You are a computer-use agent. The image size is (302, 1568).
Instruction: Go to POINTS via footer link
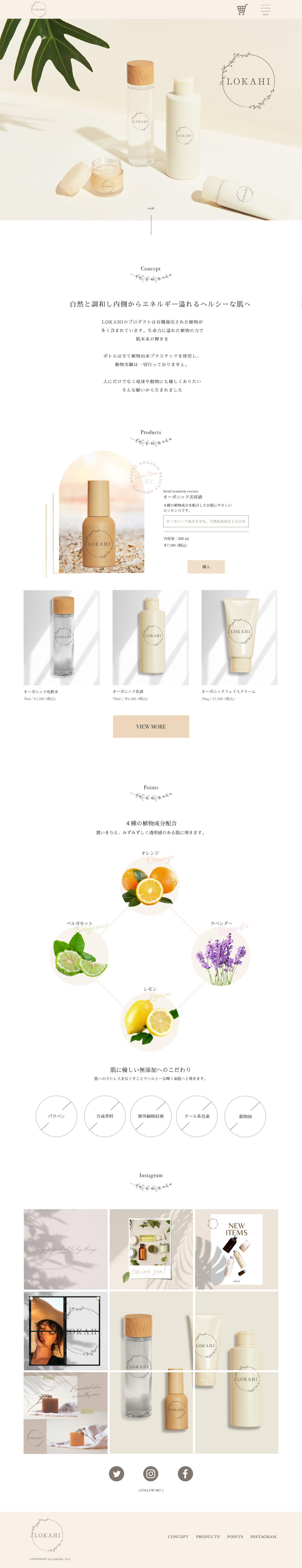coord(235,1536)
